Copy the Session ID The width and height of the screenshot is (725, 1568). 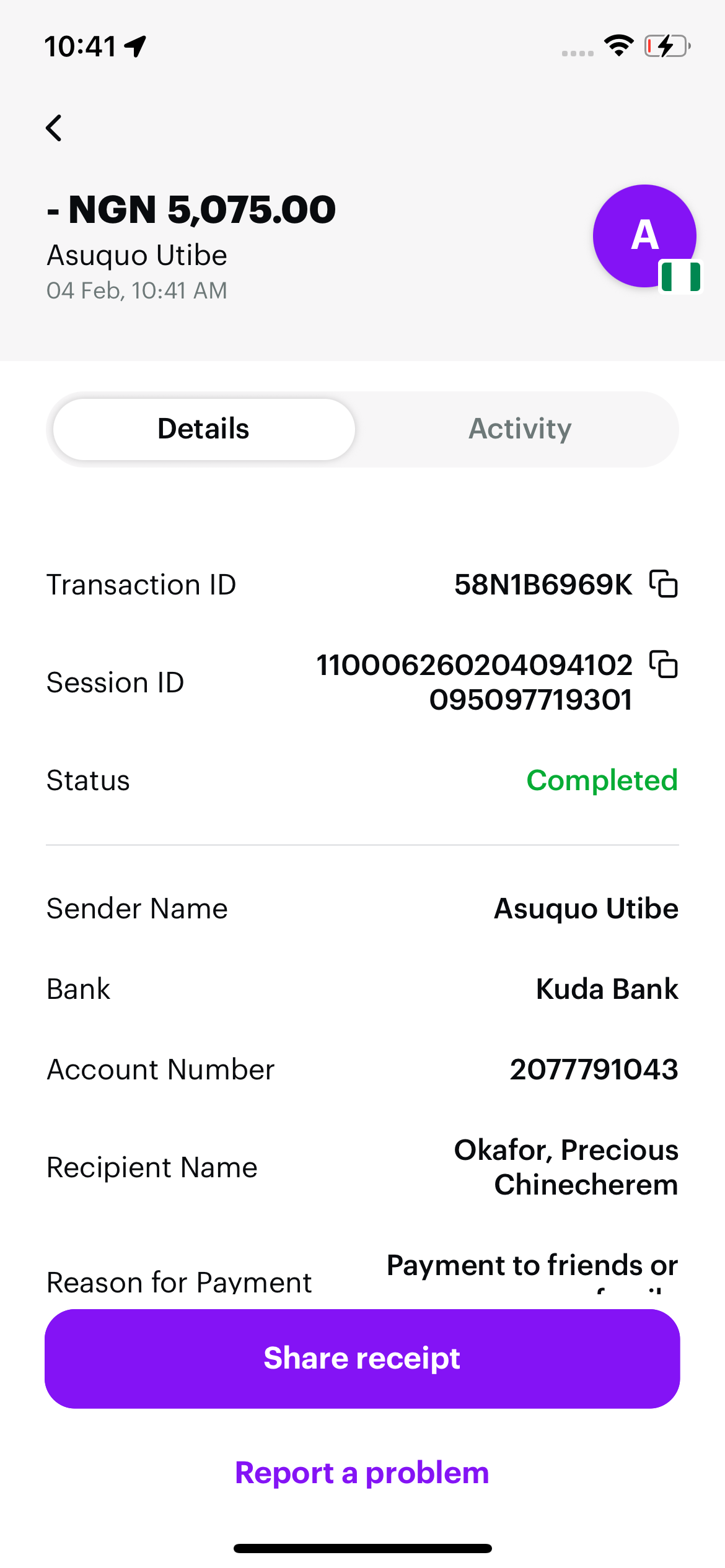click(x=664, y=664)
